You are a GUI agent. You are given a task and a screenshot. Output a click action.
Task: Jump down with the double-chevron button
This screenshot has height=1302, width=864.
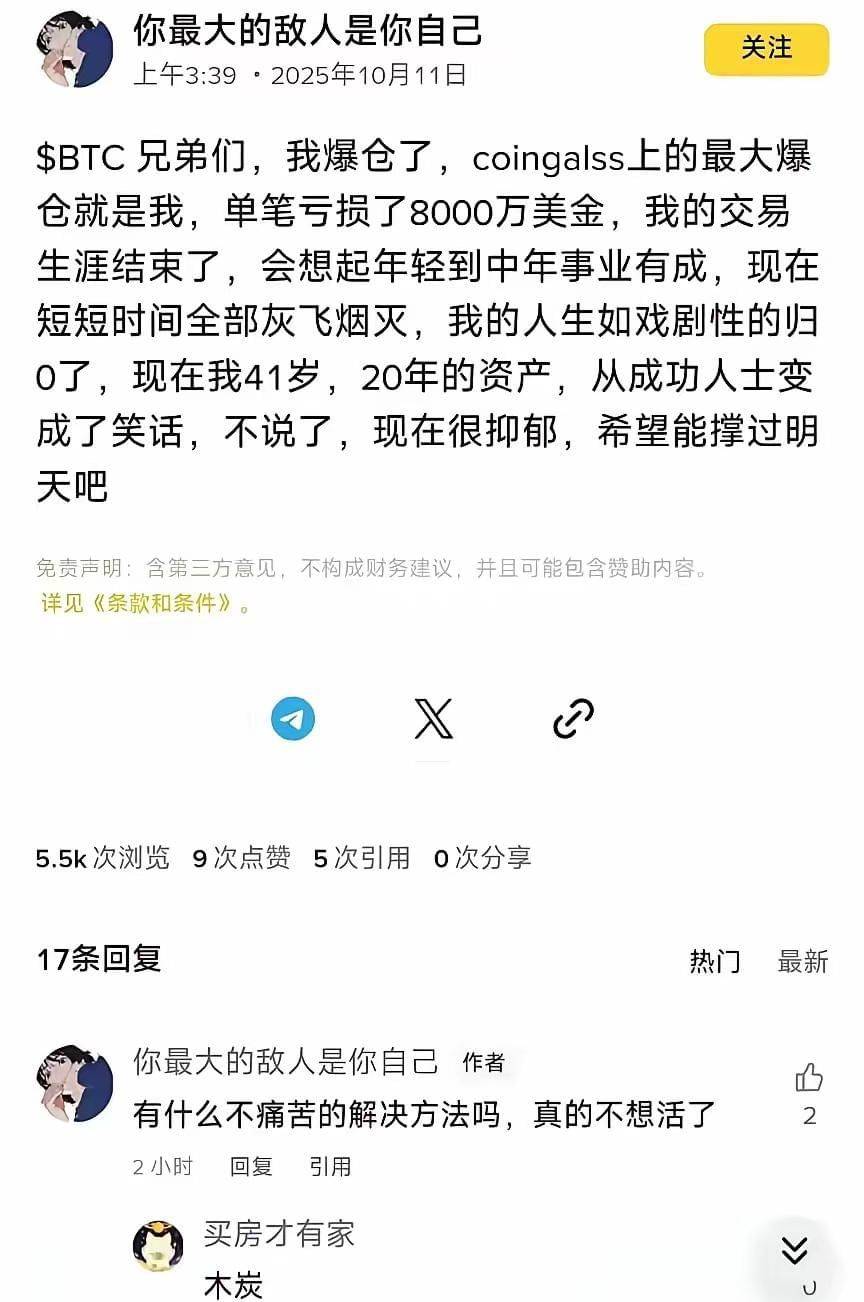(795, 1250)
